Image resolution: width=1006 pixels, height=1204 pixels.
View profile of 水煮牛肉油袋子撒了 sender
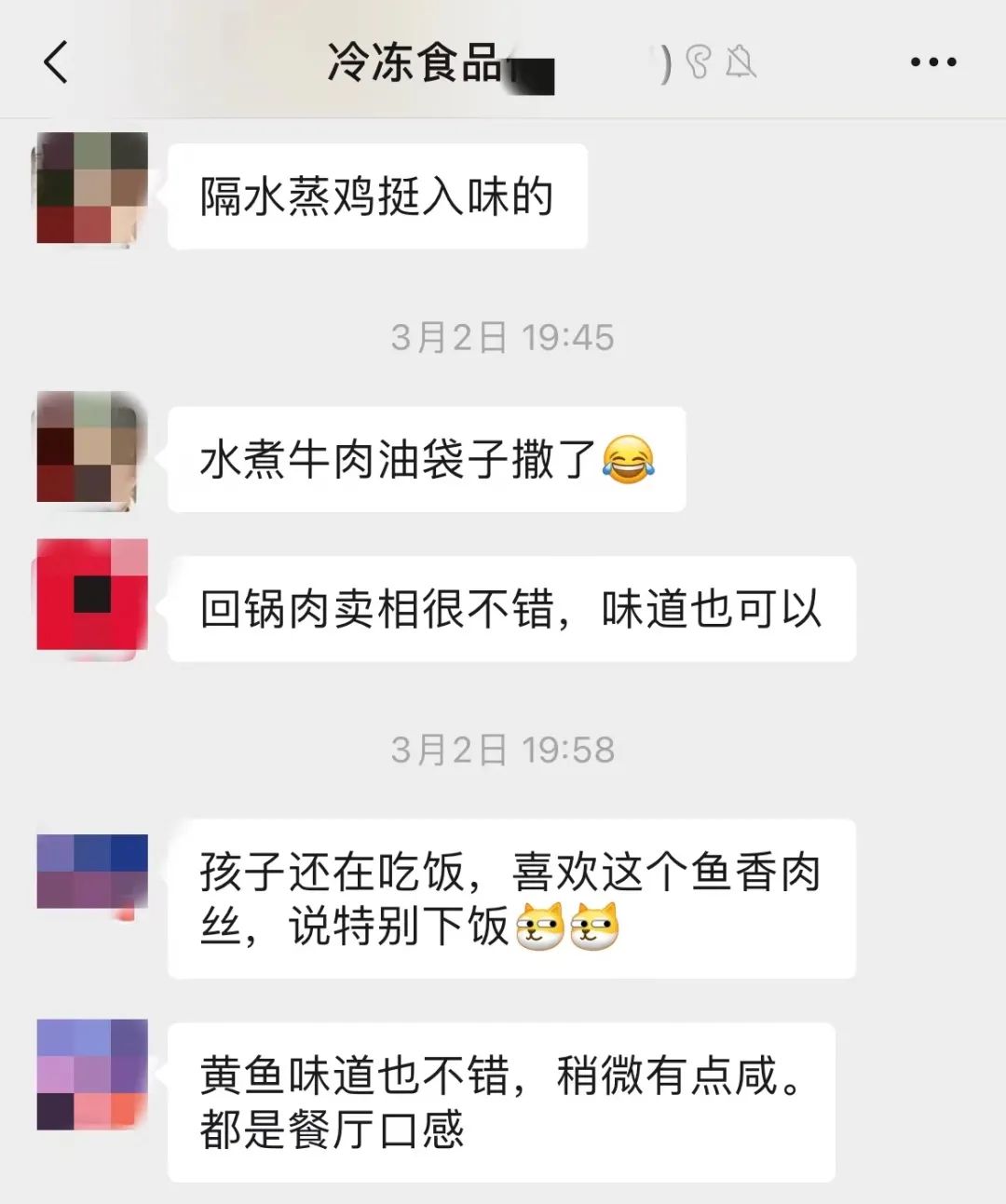click(x=92, y=450)
